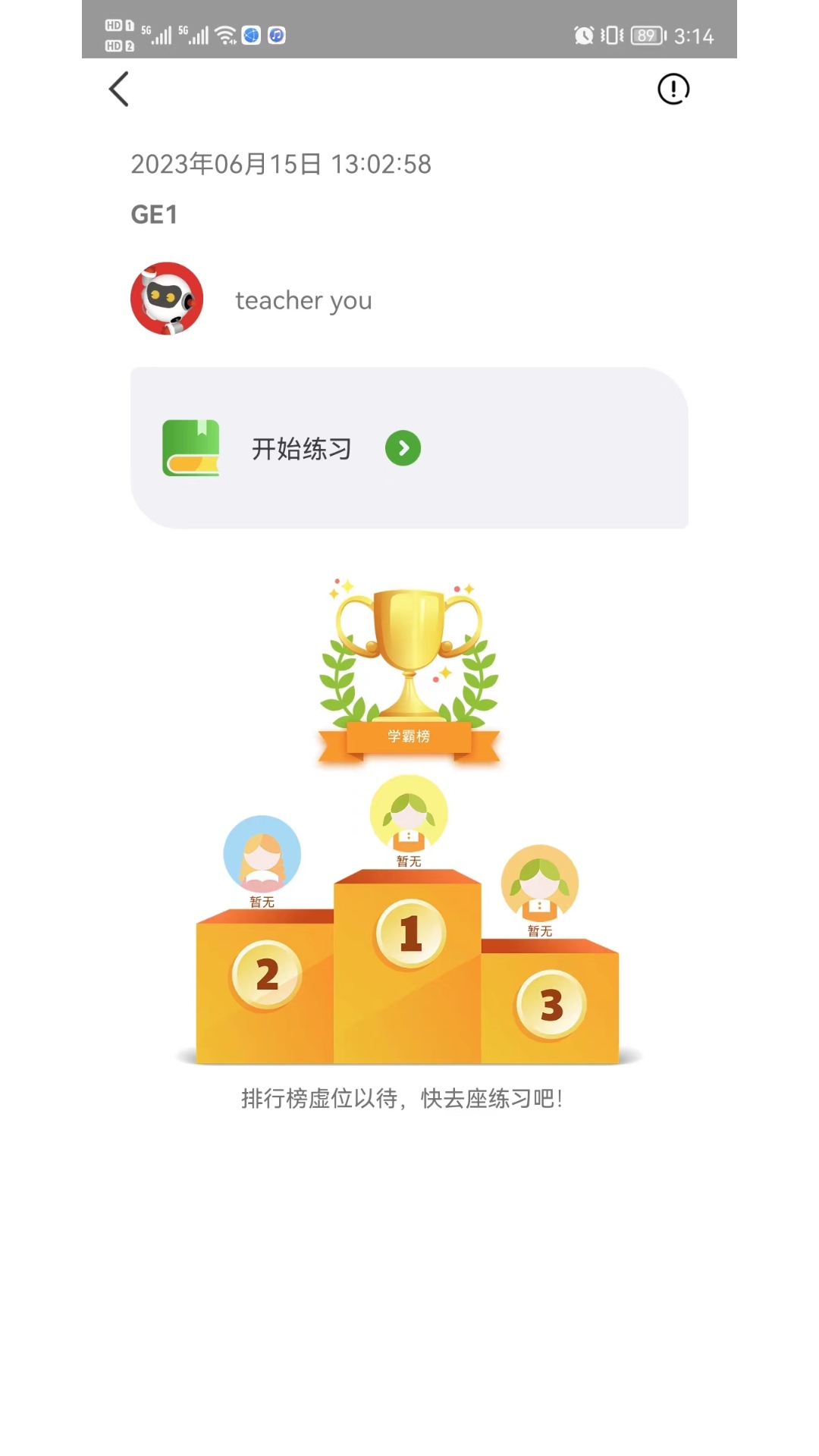Tap the 暂无 label under first place
Viewport: 819px width, 1456px height.
[x=409, y=861]
